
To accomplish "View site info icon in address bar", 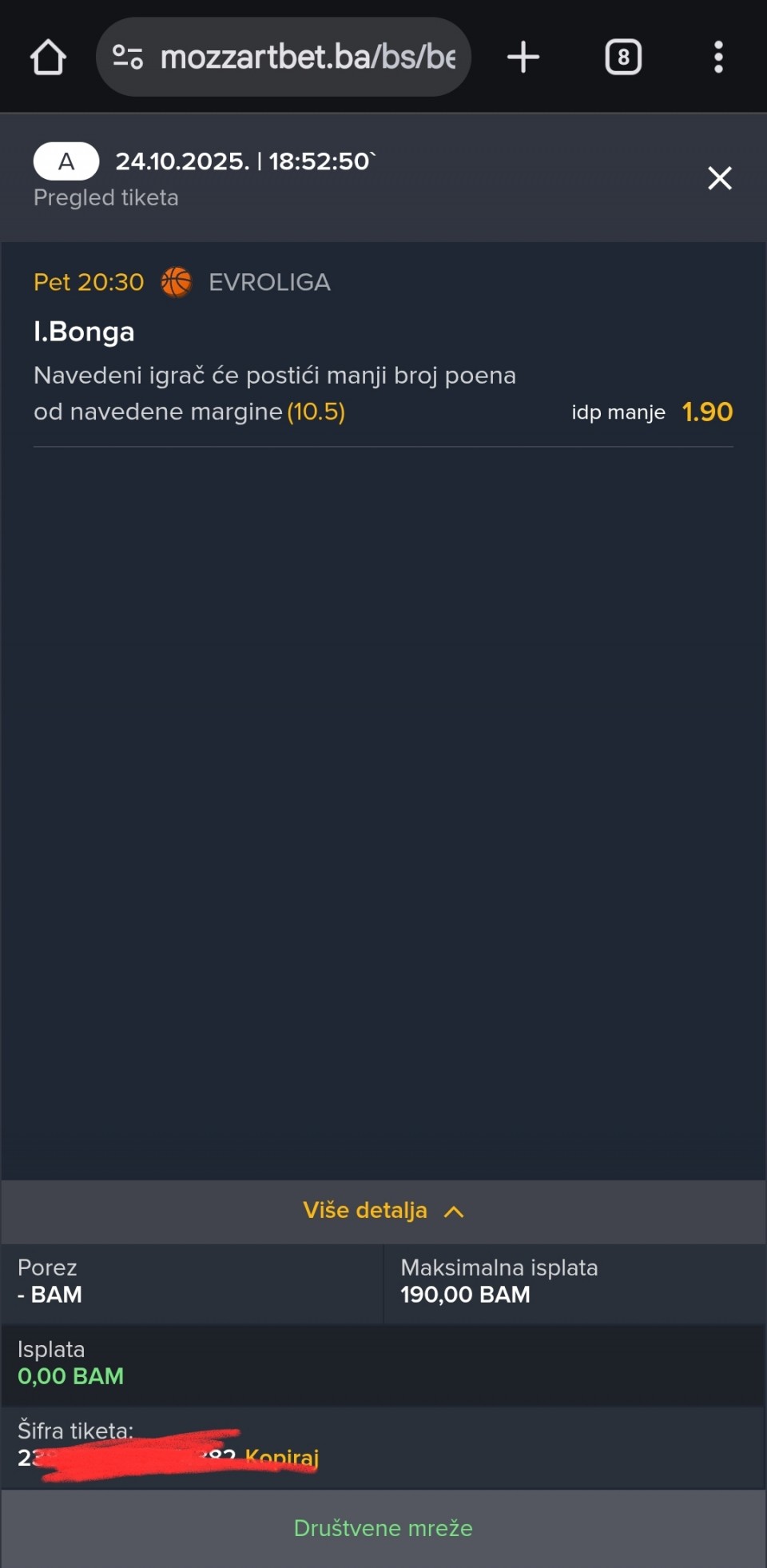I will click(x=128, y=58).
